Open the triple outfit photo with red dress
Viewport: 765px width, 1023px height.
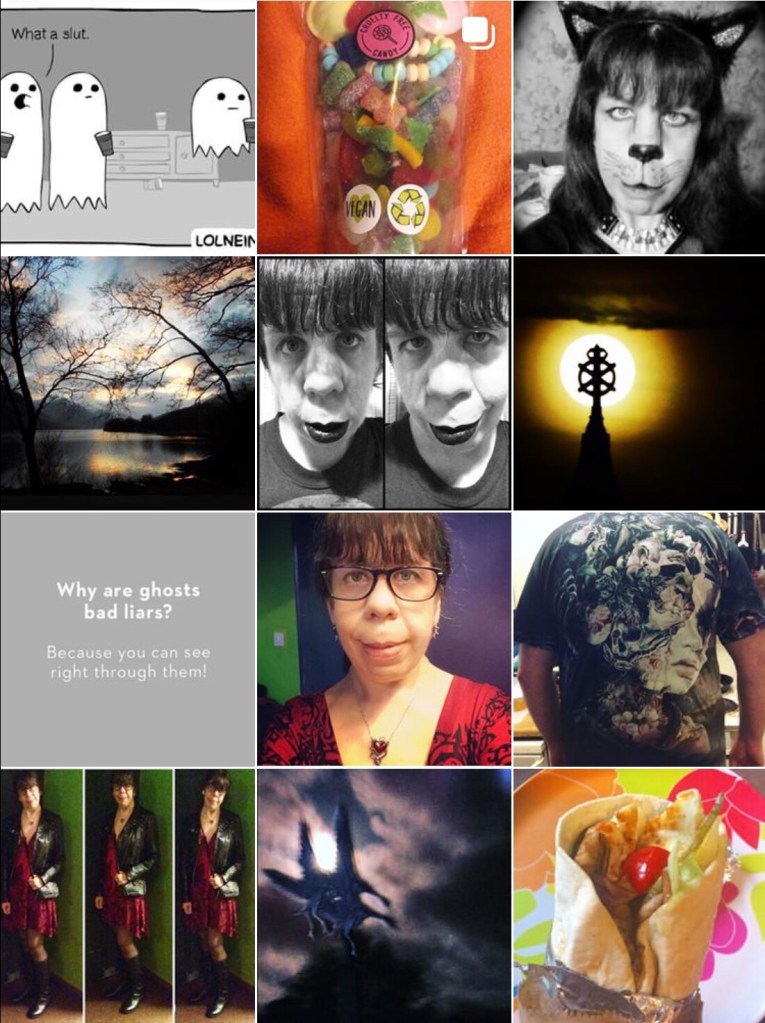127,895
